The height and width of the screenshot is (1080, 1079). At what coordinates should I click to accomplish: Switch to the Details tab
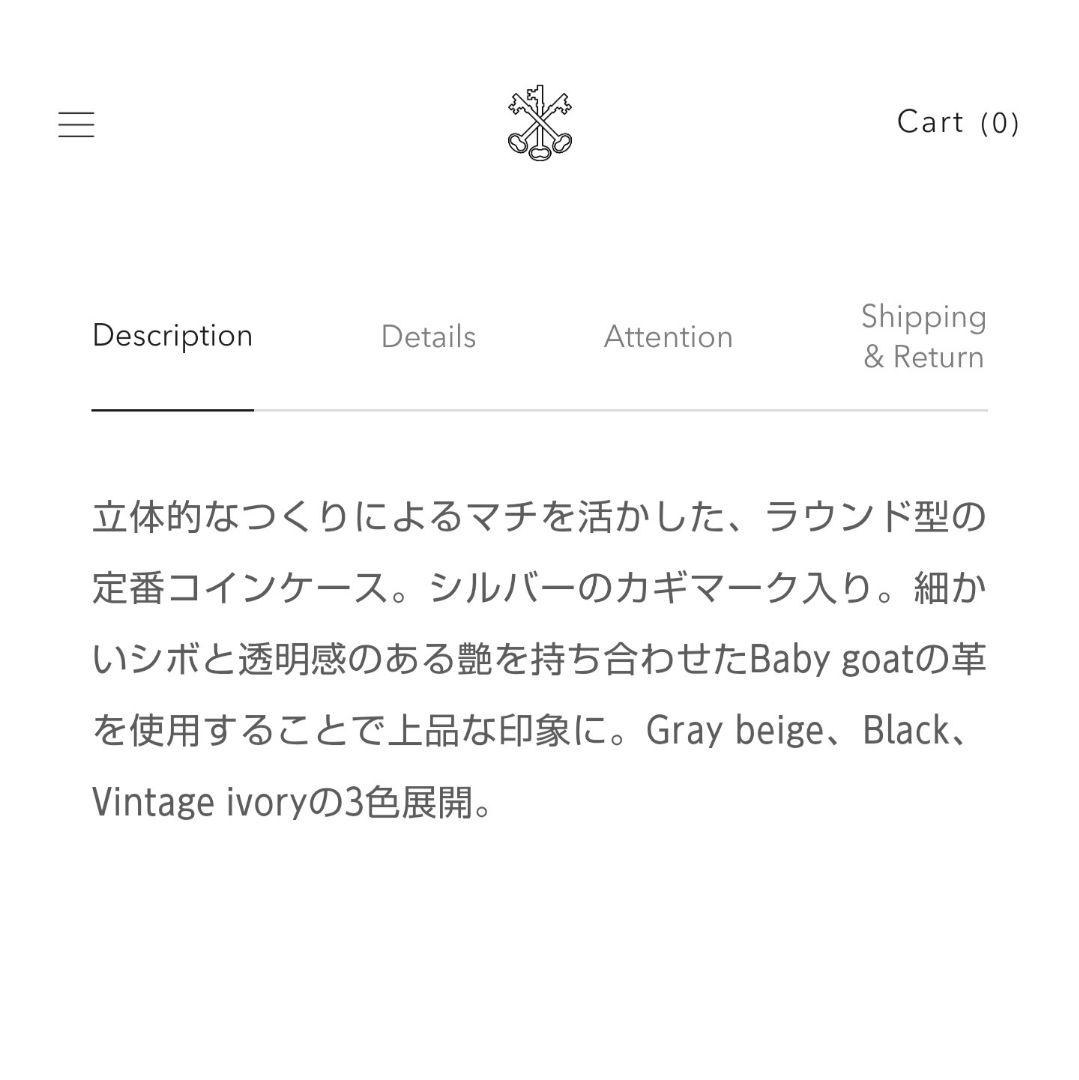(428, 337)
